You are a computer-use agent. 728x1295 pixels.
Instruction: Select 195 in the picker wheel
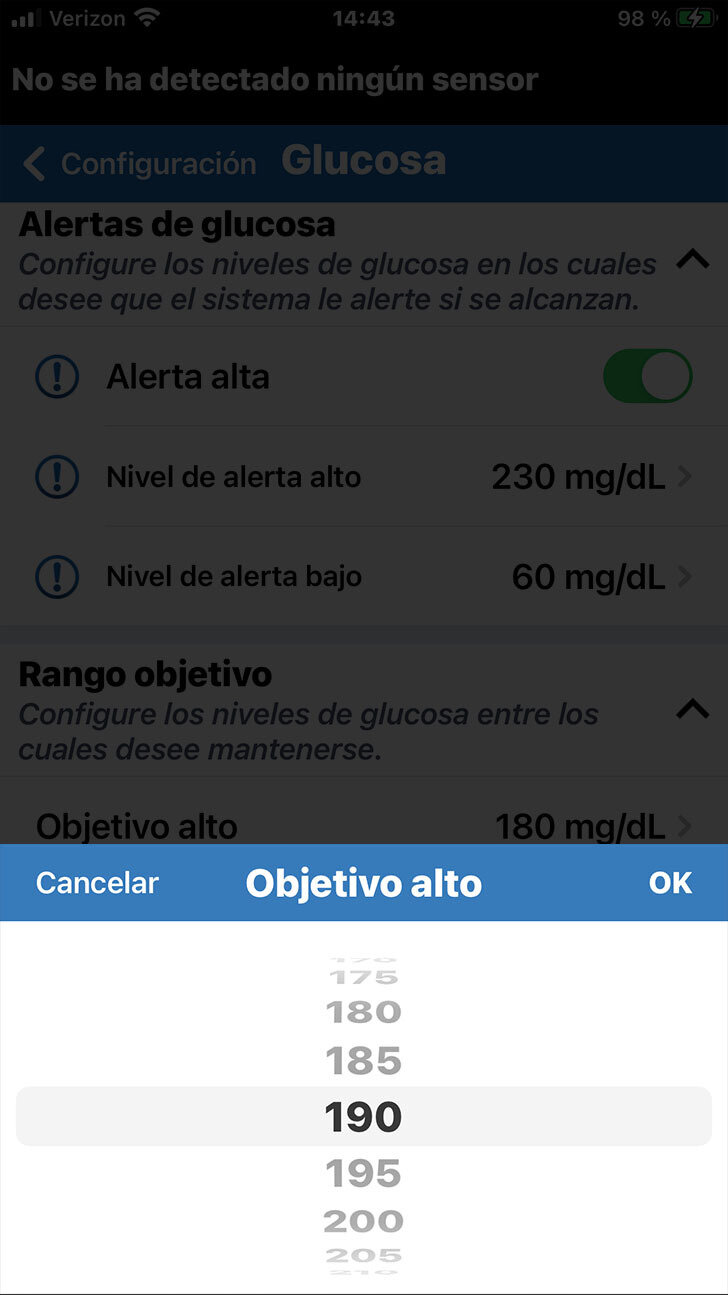click(363, 1173)
